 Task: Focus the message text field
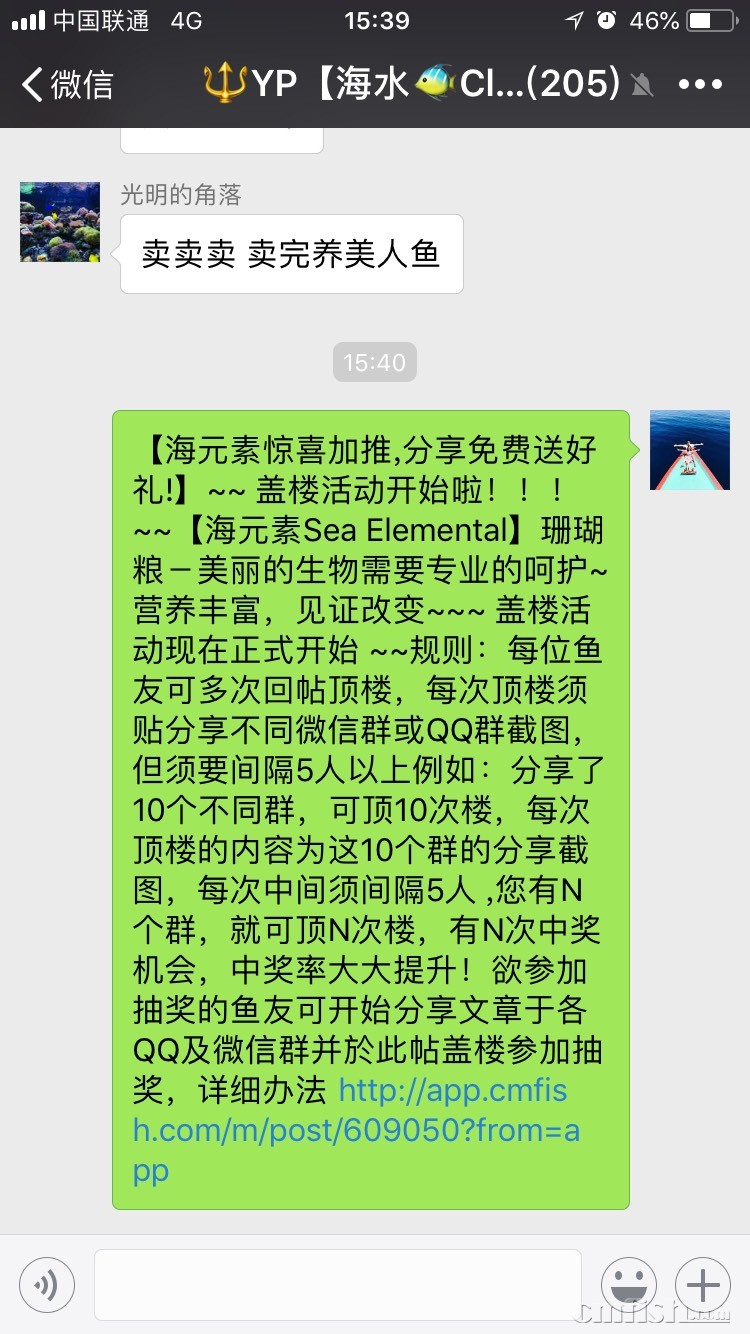click(338, 1285)
